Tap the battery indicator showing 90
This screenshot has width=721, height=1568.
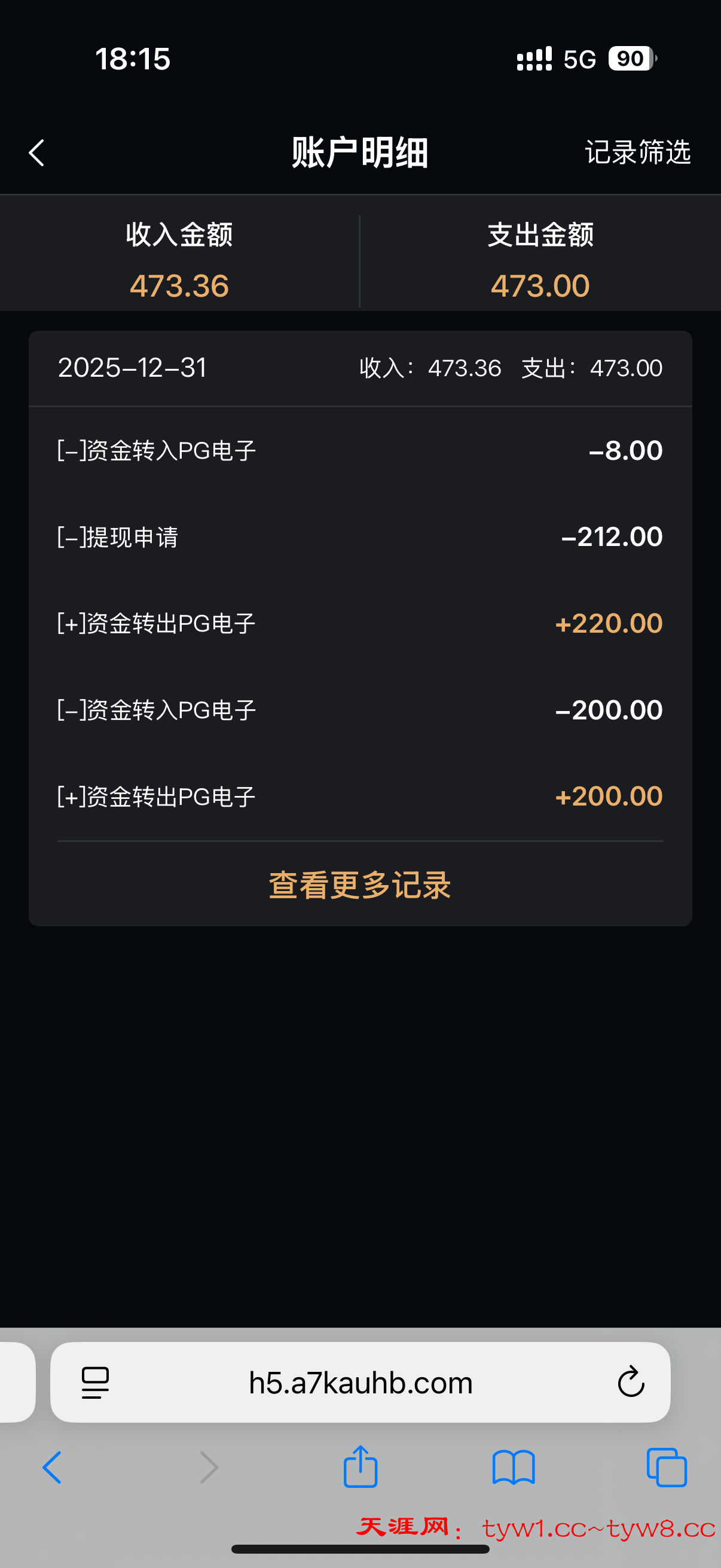pos(628,59)
